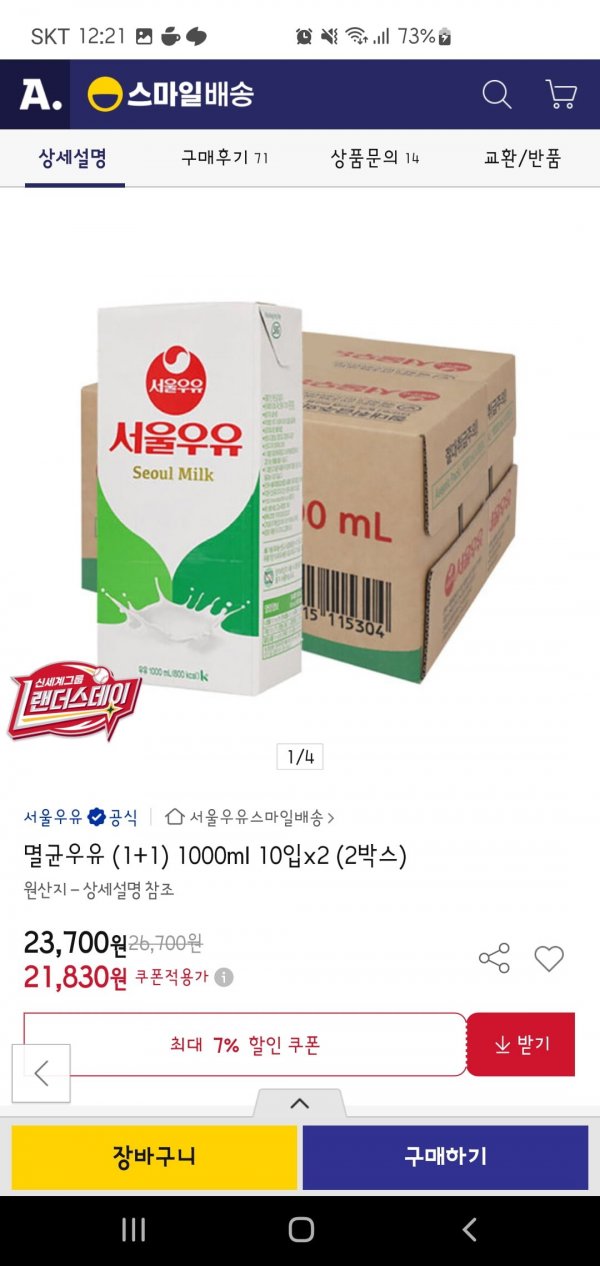The image size is (600, 1266).
Task: Switch to the 교환/반품 tab
Action: (523, 157)
